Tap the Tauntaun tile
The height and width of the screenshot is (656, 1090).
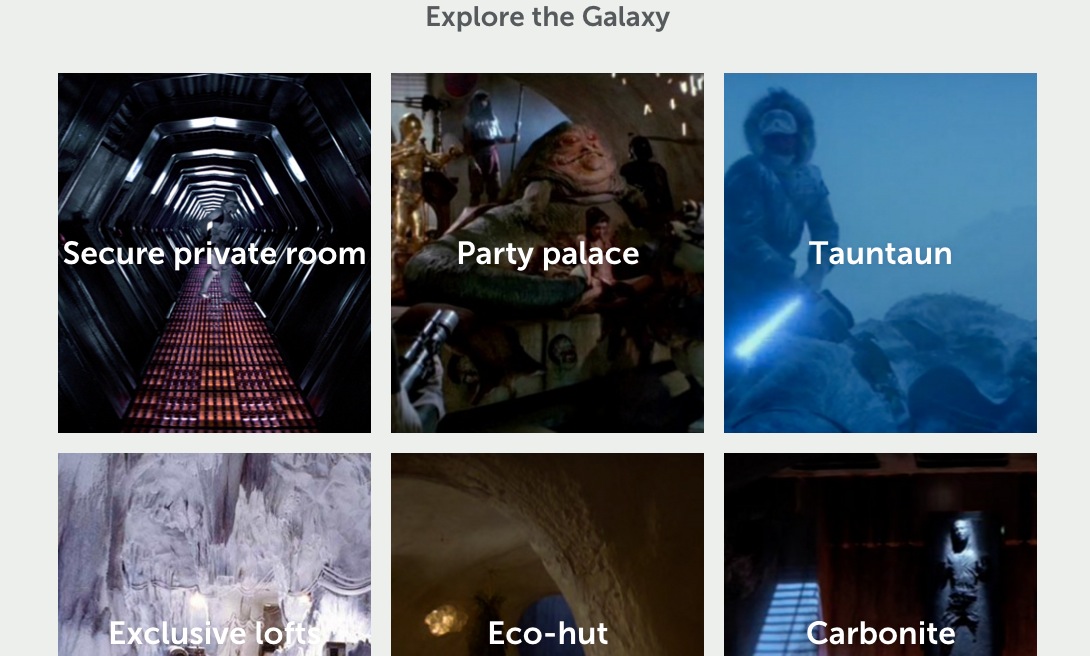(880, 253)
